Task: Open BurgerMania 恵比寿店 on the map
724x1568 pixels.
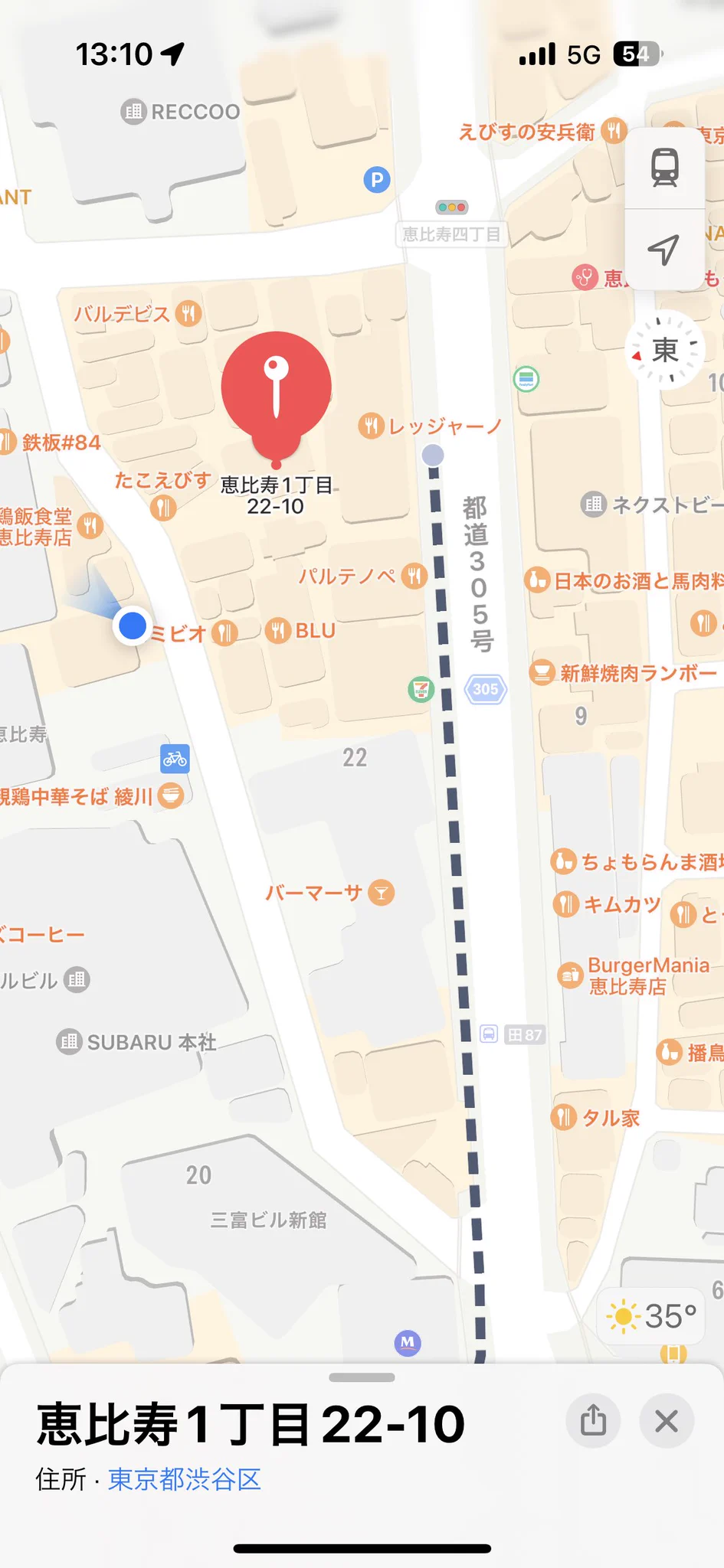Action: click(570, 975)
